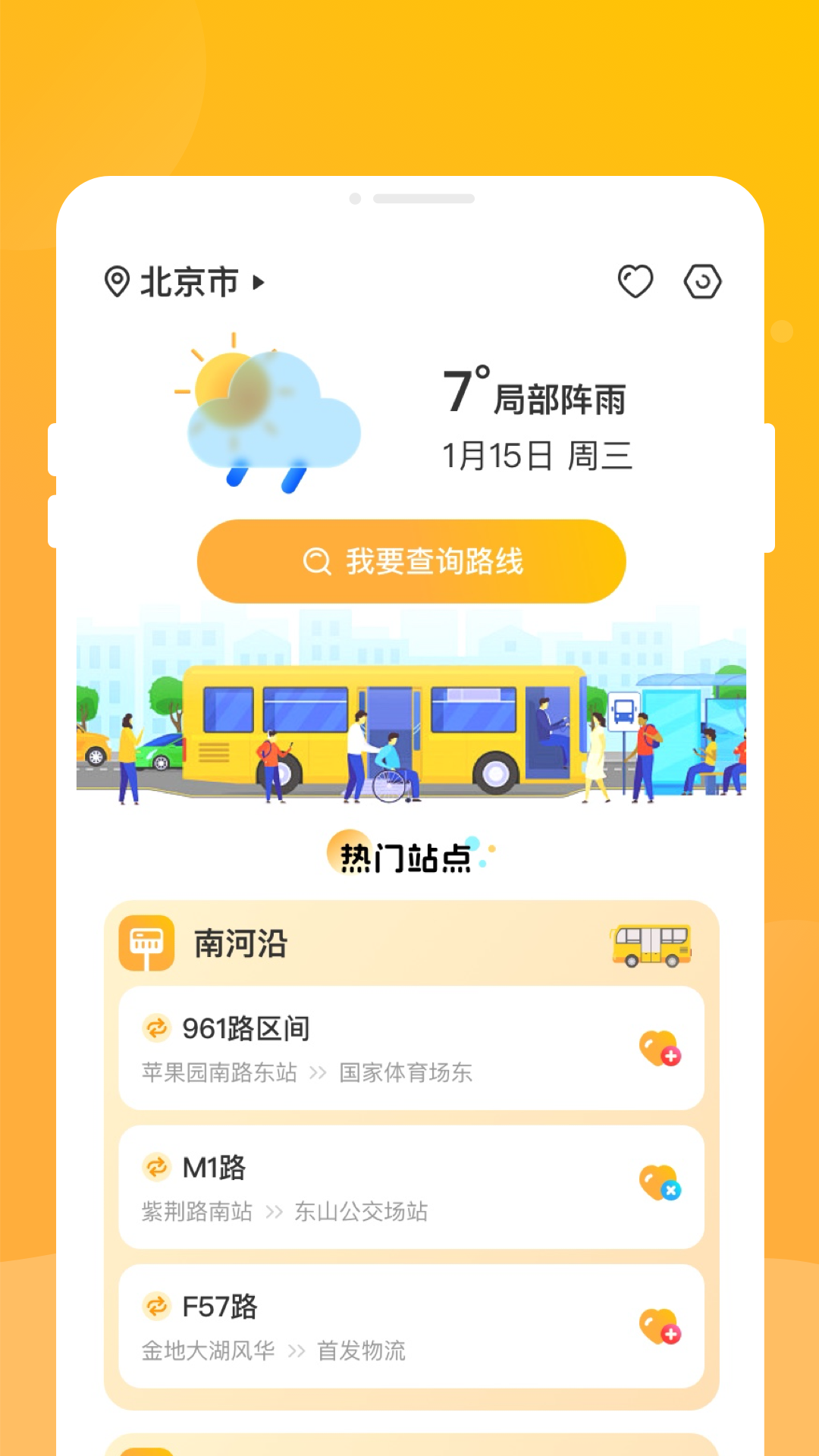Click the arrows between 紫荆路南站 and 东山公交场站

tap(275, 1212)
